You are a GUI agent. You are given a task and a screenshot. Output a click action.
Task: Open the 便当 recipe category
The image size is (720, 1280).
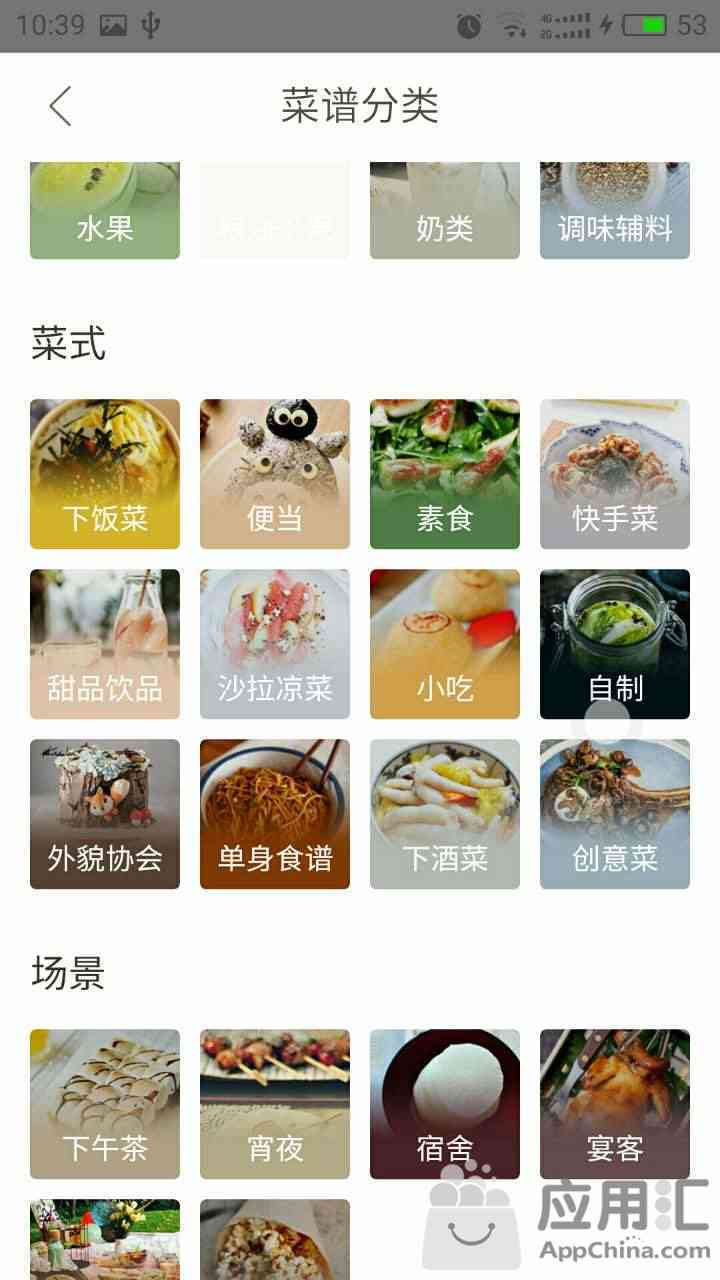(x=275, y=474)
